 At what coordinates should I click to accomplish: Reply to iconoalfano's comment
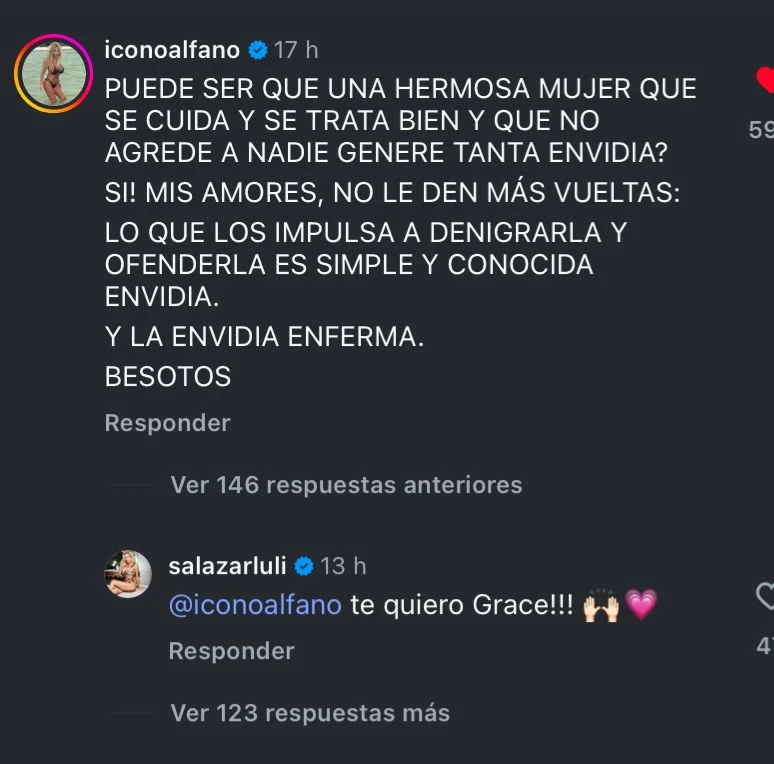[167, 423]
